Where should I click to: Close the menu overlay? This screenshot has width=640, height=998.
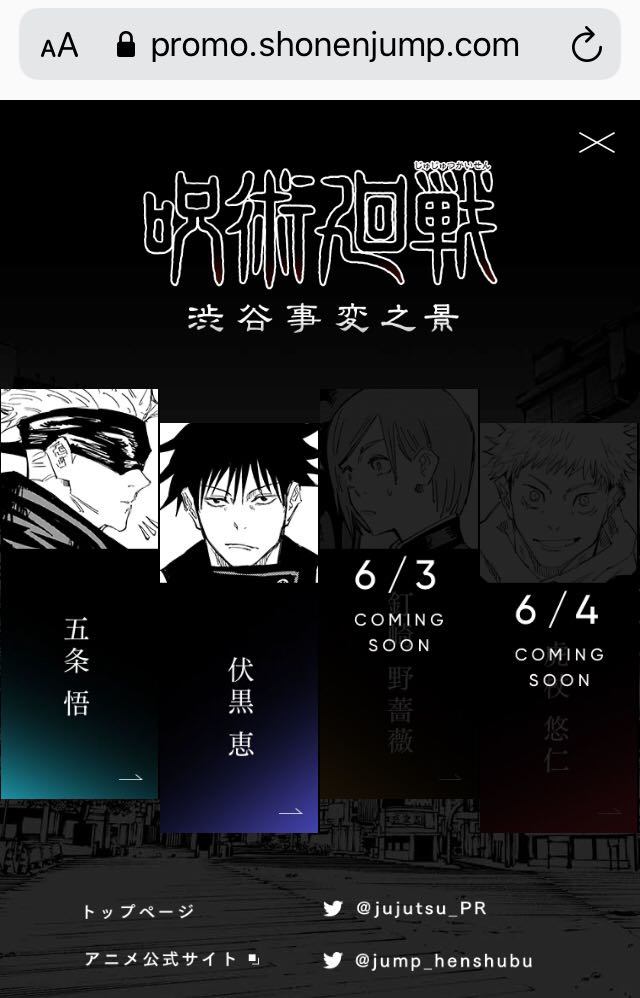[596, 143]
